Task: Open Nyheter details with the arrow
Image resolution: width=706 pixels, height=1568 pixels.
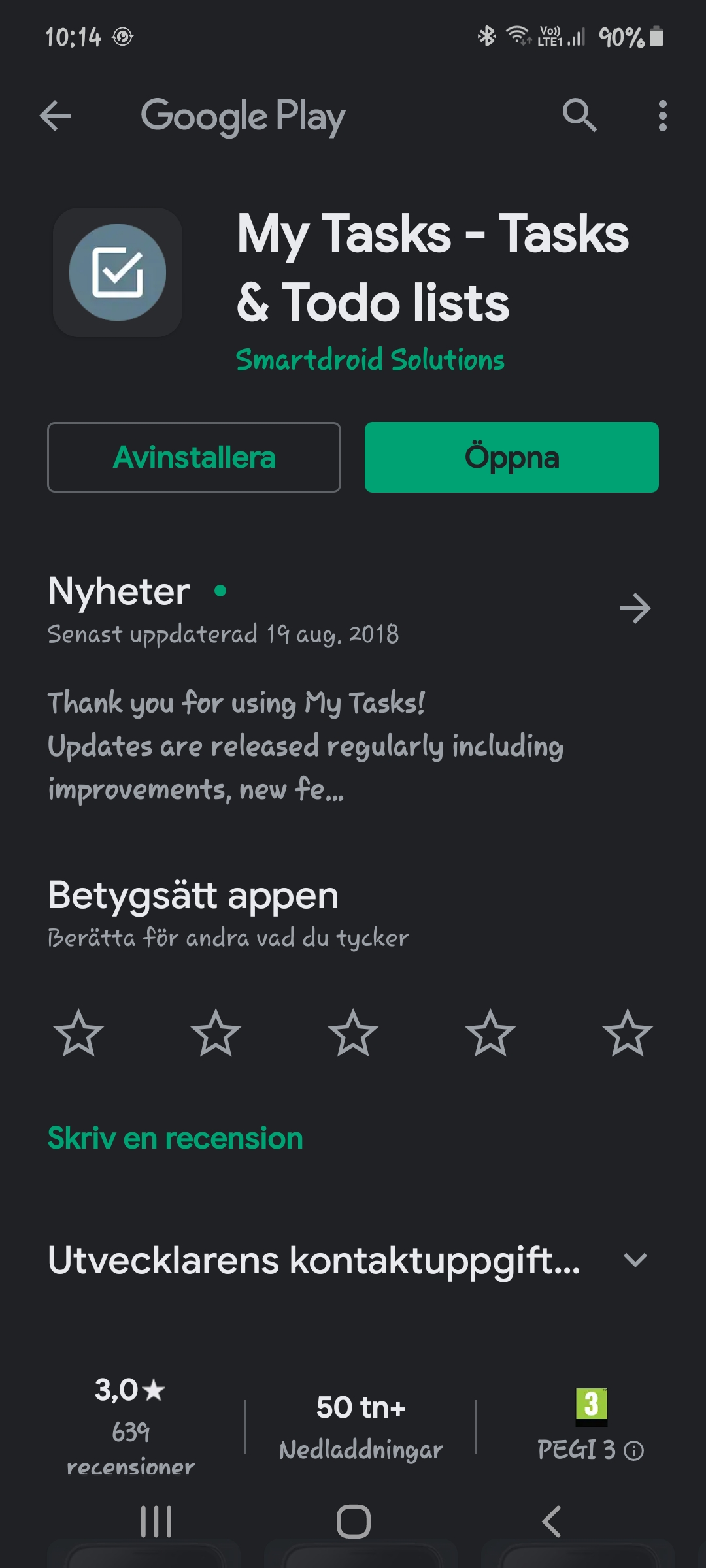Action: coord(635,608)
